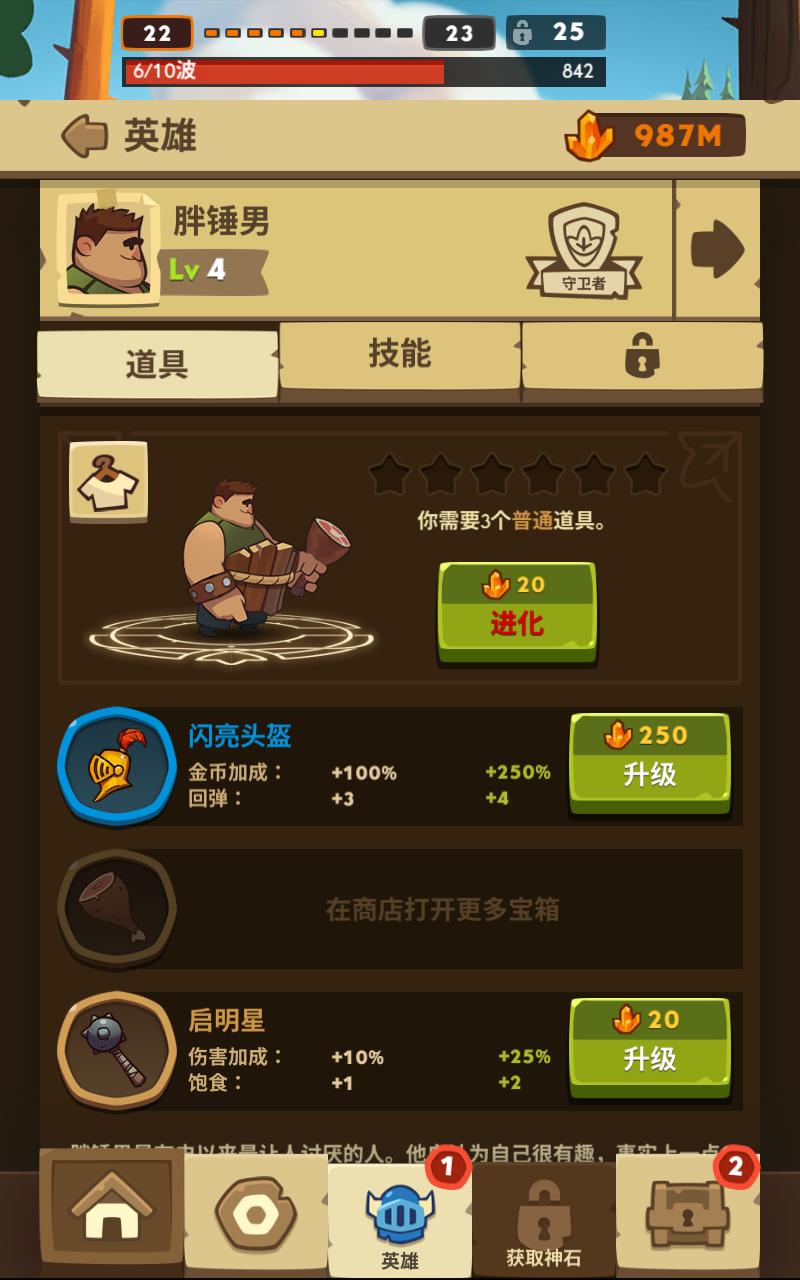
Task: Tap the 进化 button costing 20
Action: click(517, 610)
